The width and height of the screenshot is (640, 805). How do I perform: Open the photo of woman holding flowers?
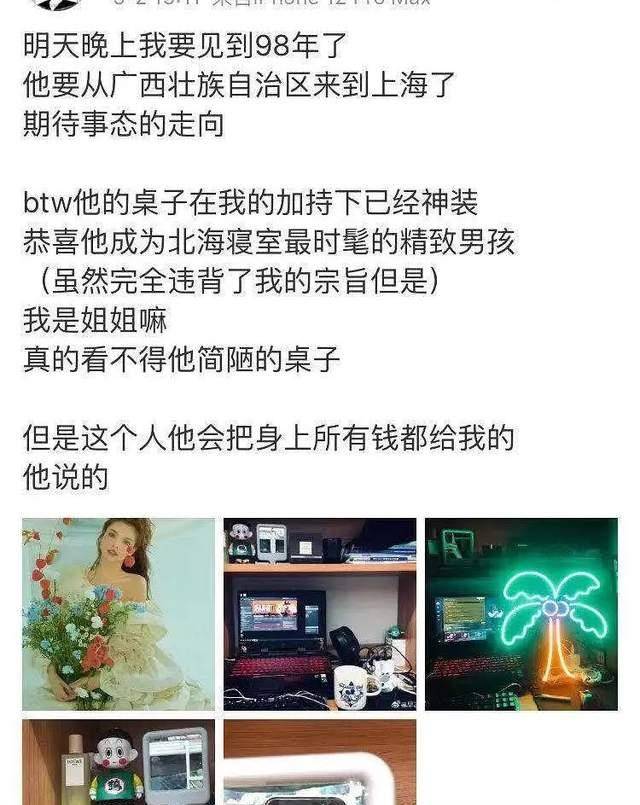[x=118, y=614]
